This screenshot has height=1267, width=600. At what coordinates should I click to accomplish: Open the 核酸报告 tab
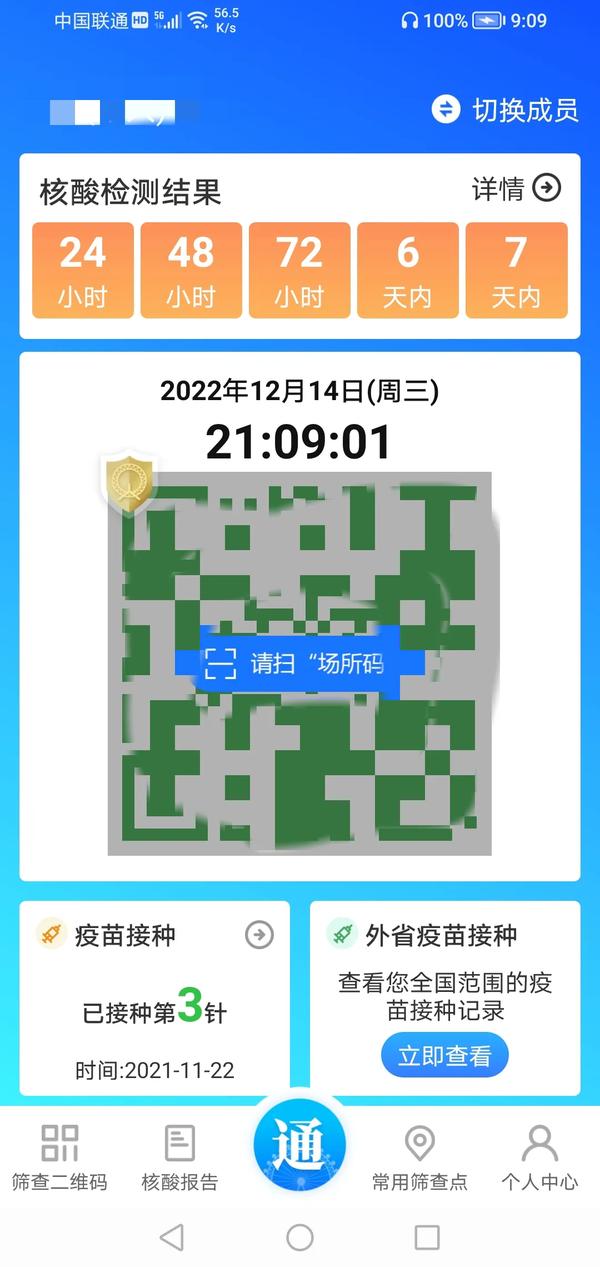[x=180, y=1157]
